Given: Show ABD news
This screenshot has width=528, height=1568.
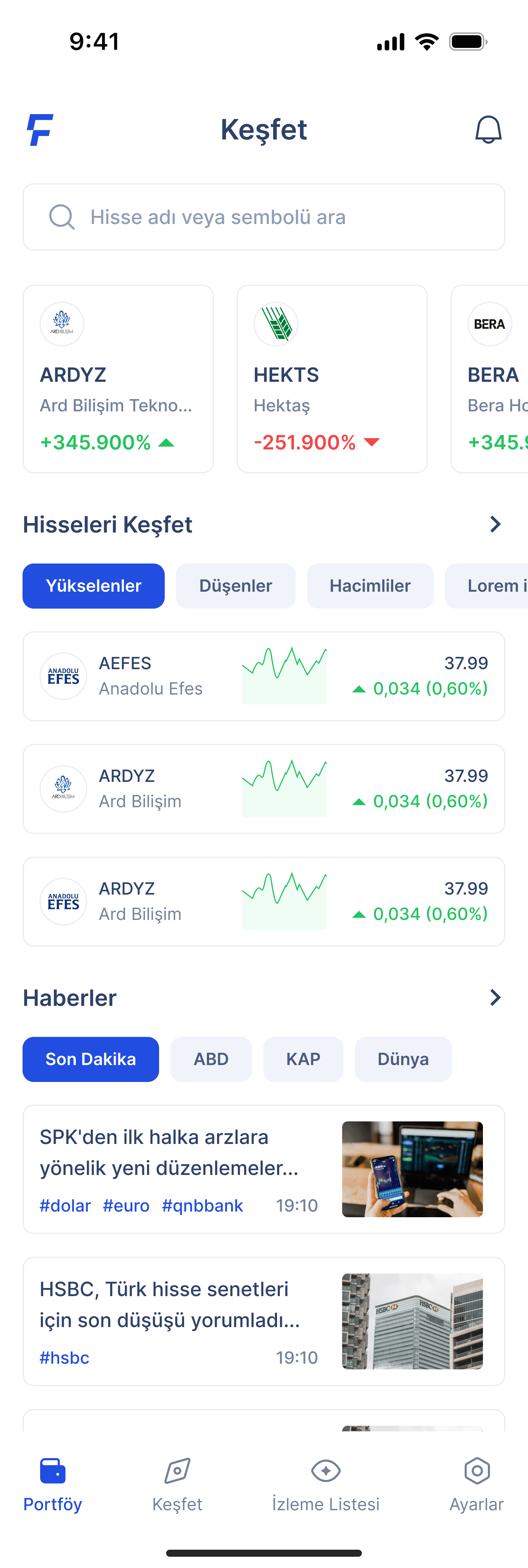Looking at the screenshot, I should (x=211, y=1059).
